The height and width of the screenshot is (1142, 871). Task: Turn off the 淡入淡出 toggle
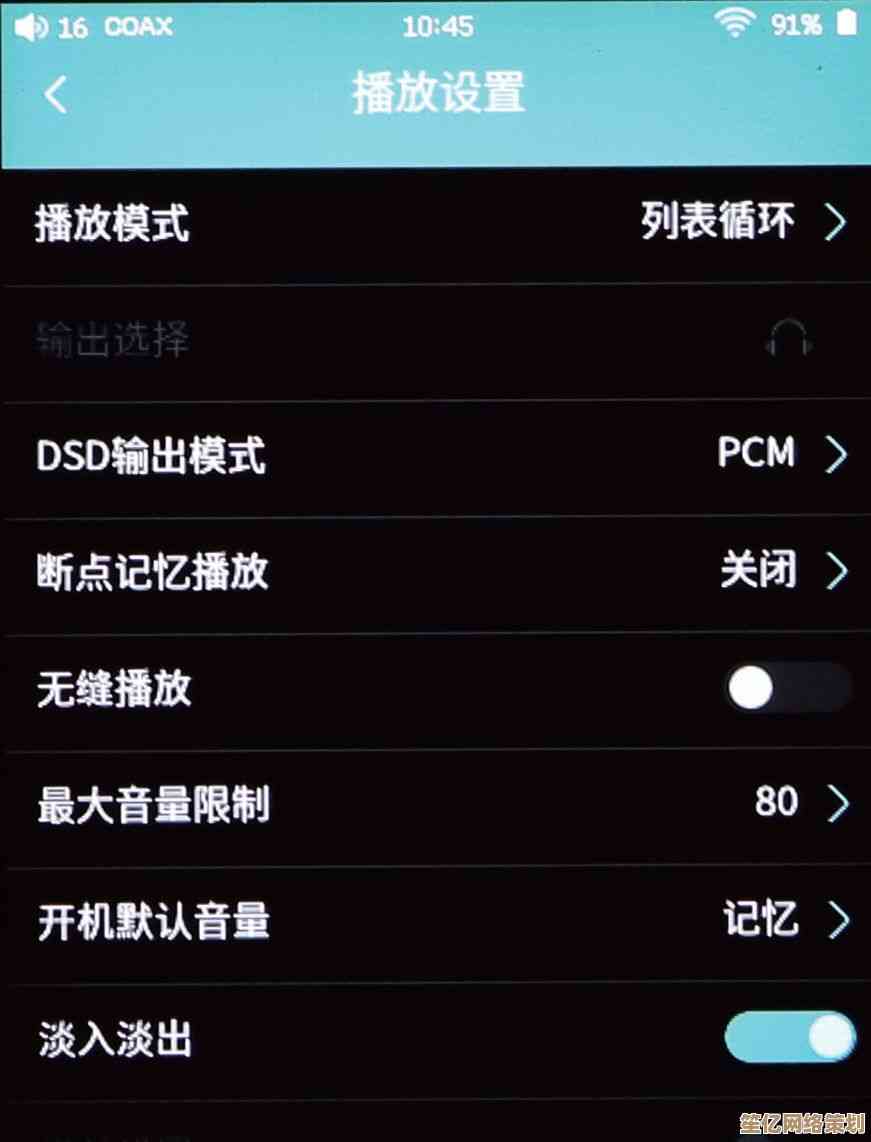point(789,1037)
